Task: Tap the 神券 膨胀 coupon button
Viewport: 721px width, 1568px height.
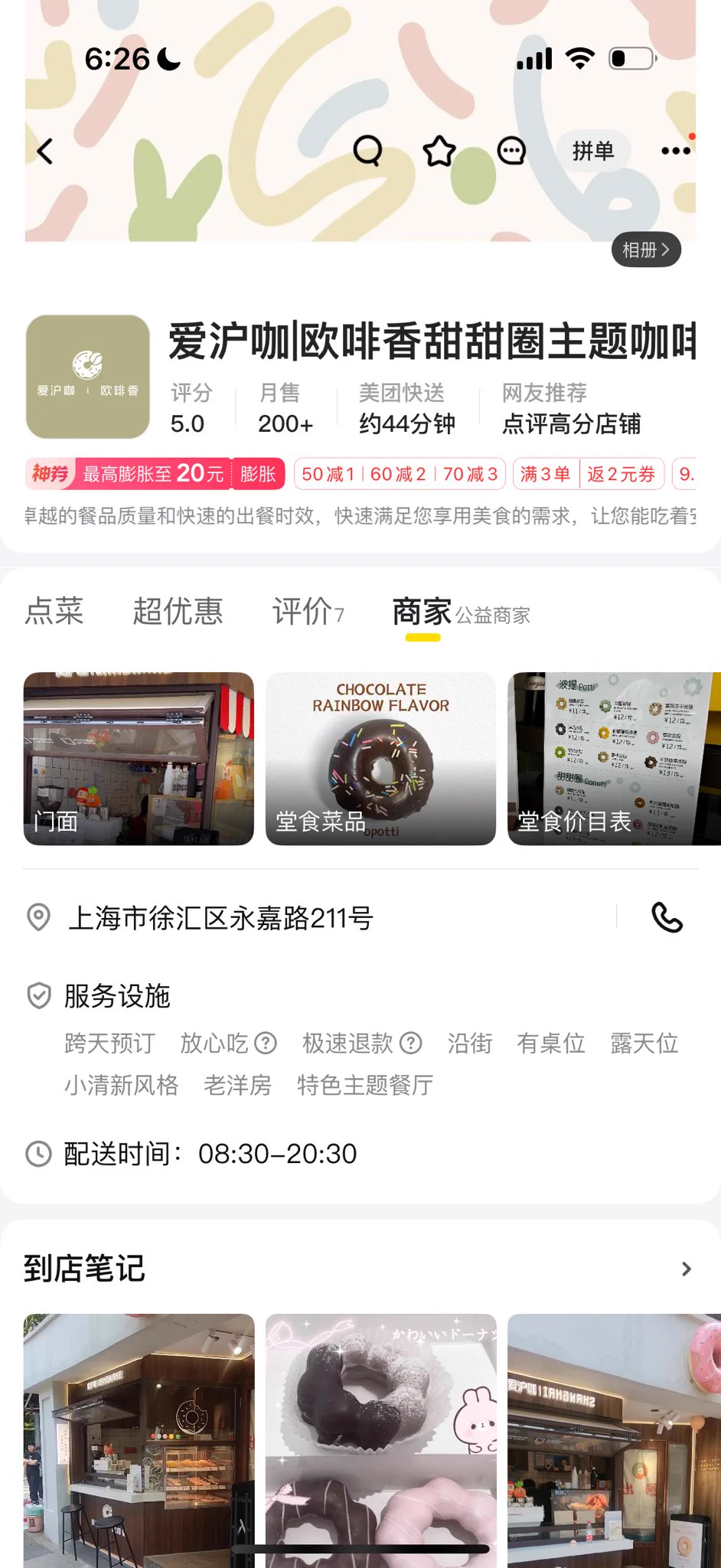Action: pos(258,474)
